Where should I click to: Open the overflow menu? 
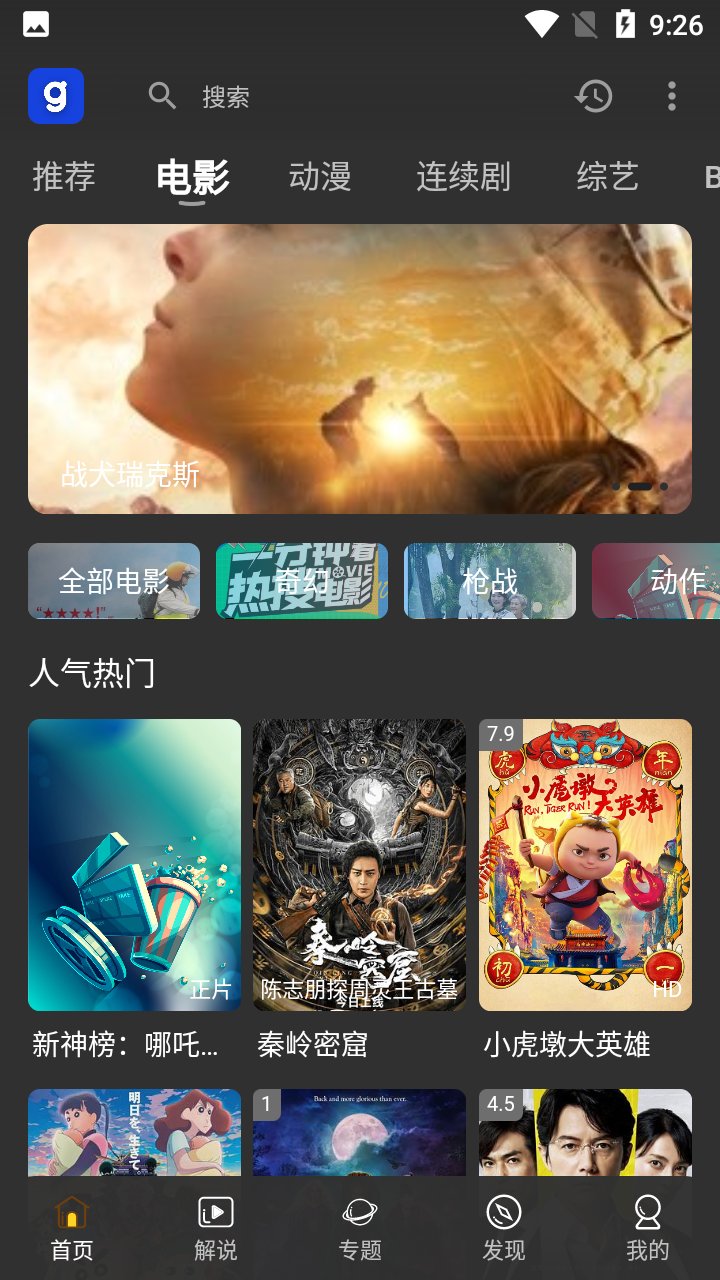(671, 96)
